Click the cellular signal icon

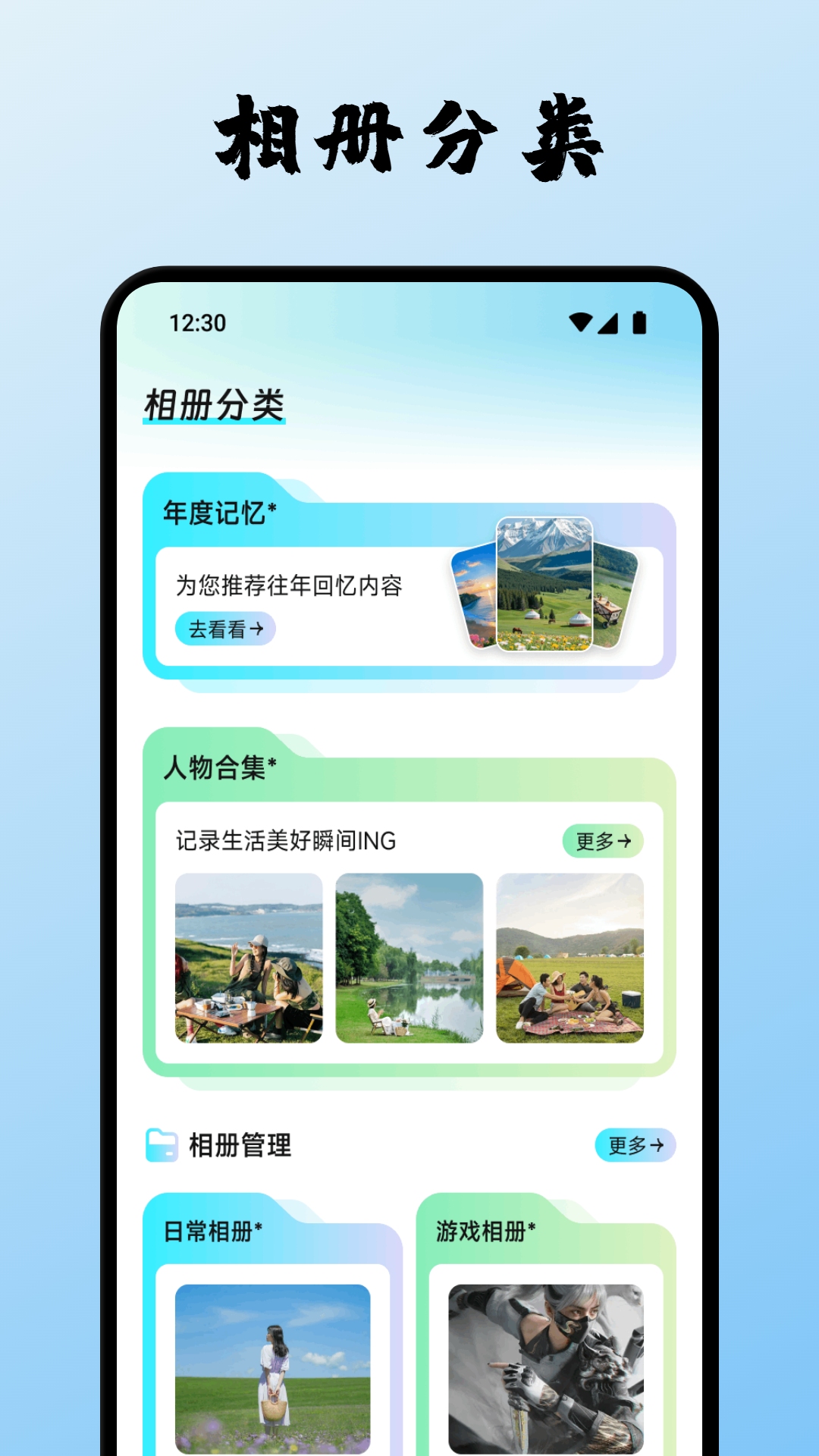[608, 323]
